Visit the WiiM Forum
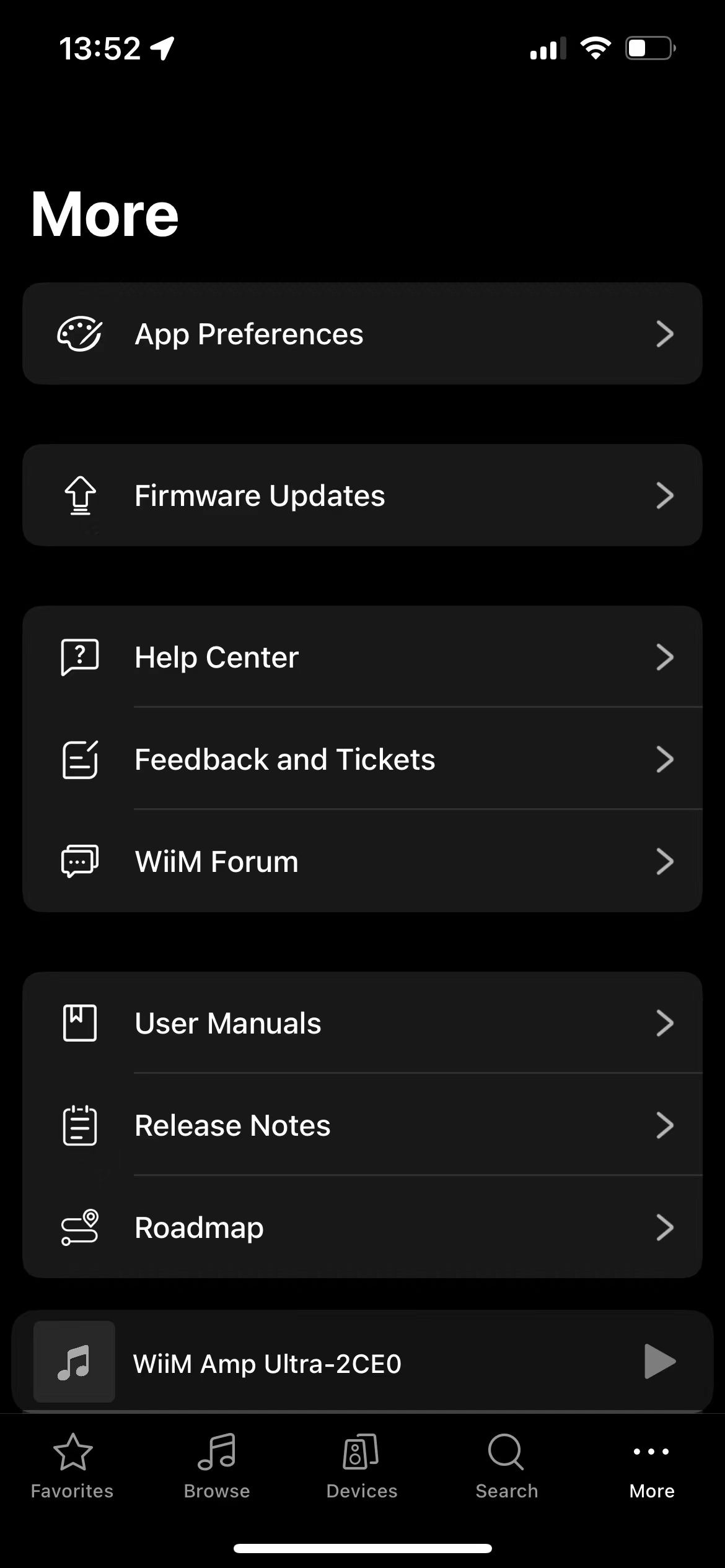 [362, 861]
